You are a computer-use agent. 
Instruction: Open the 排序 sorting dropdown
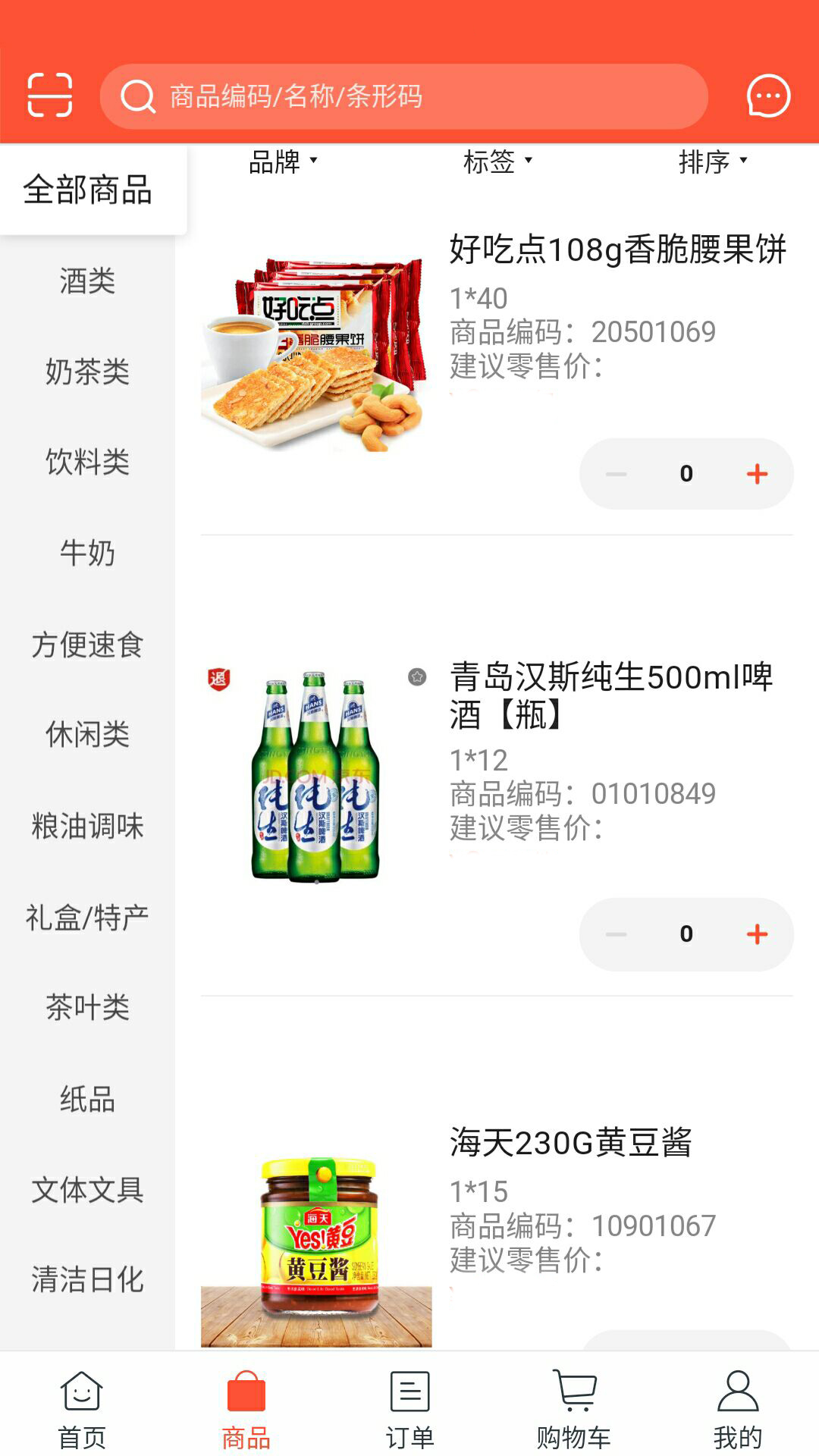[x=711, y=160]
